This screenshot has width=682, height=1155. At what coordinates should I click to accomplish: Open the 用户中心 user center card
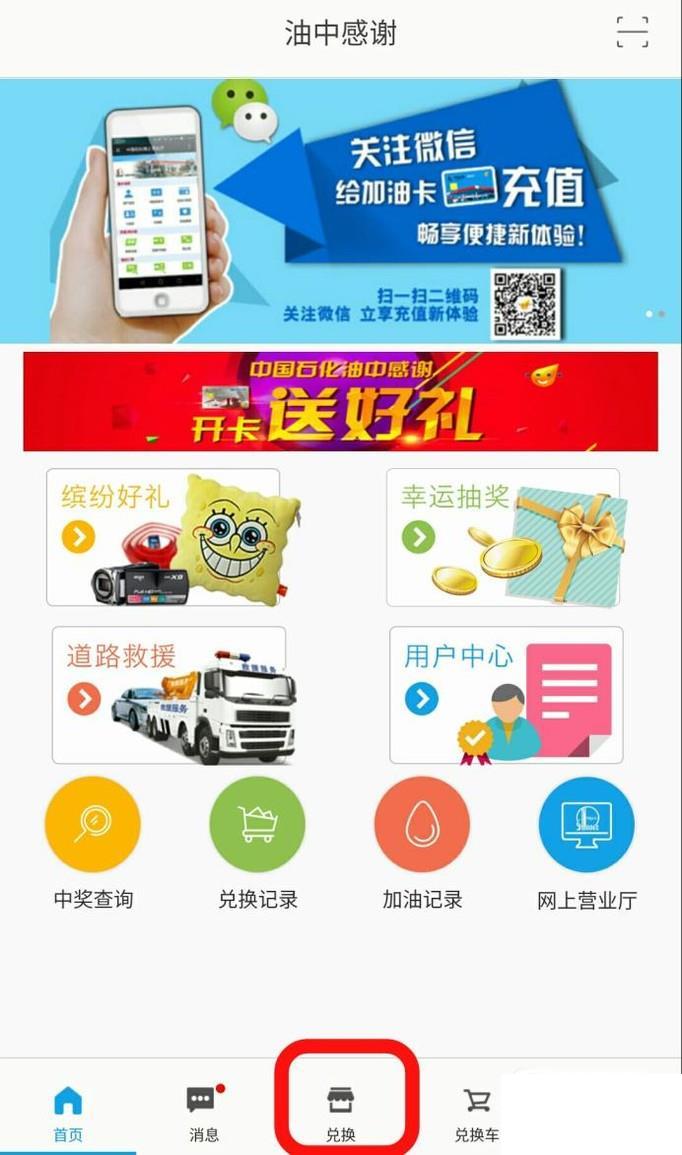tap(506, 695)
